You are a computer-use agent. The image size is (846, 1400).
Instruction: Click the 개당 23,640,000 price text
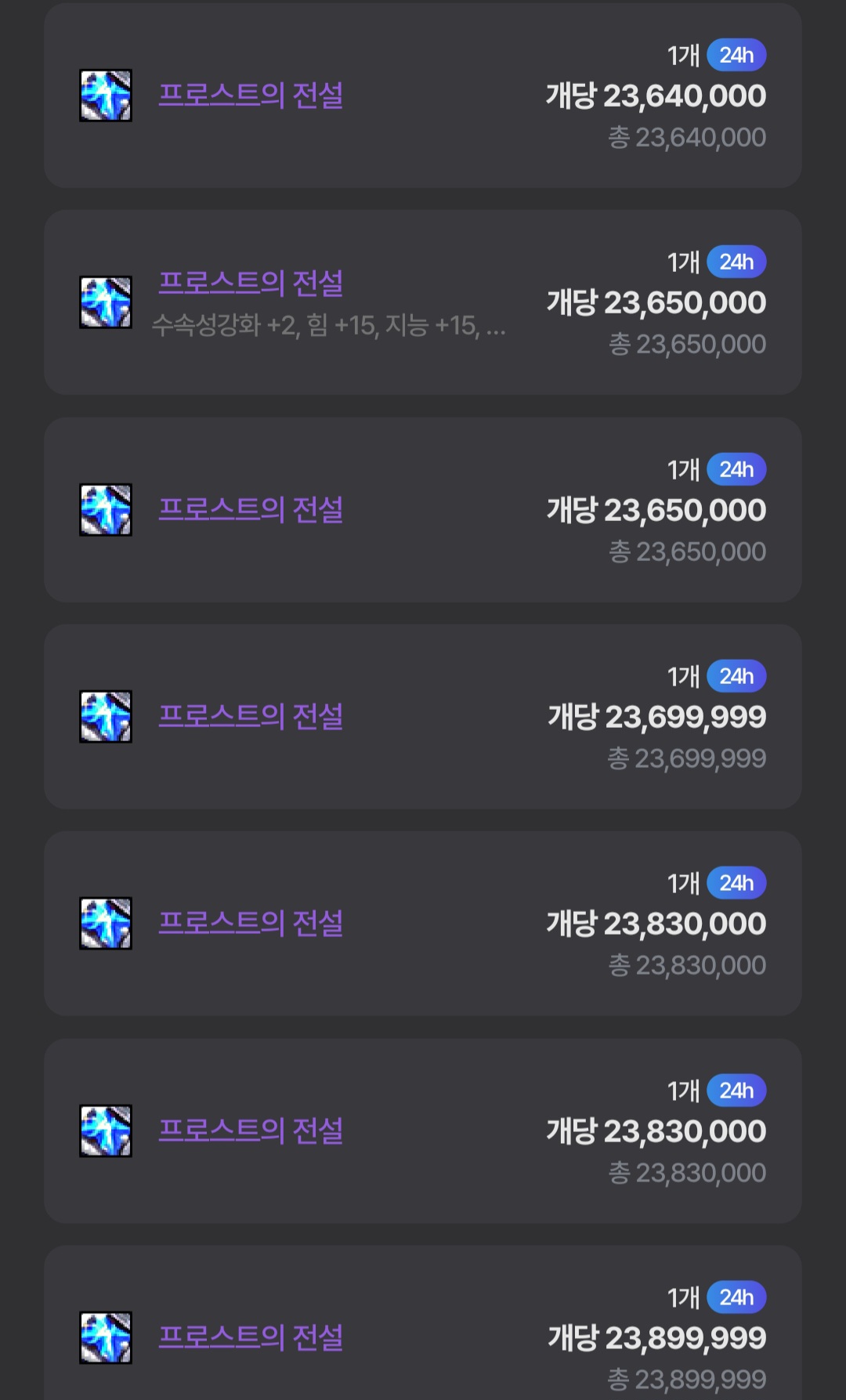point(655,96)
